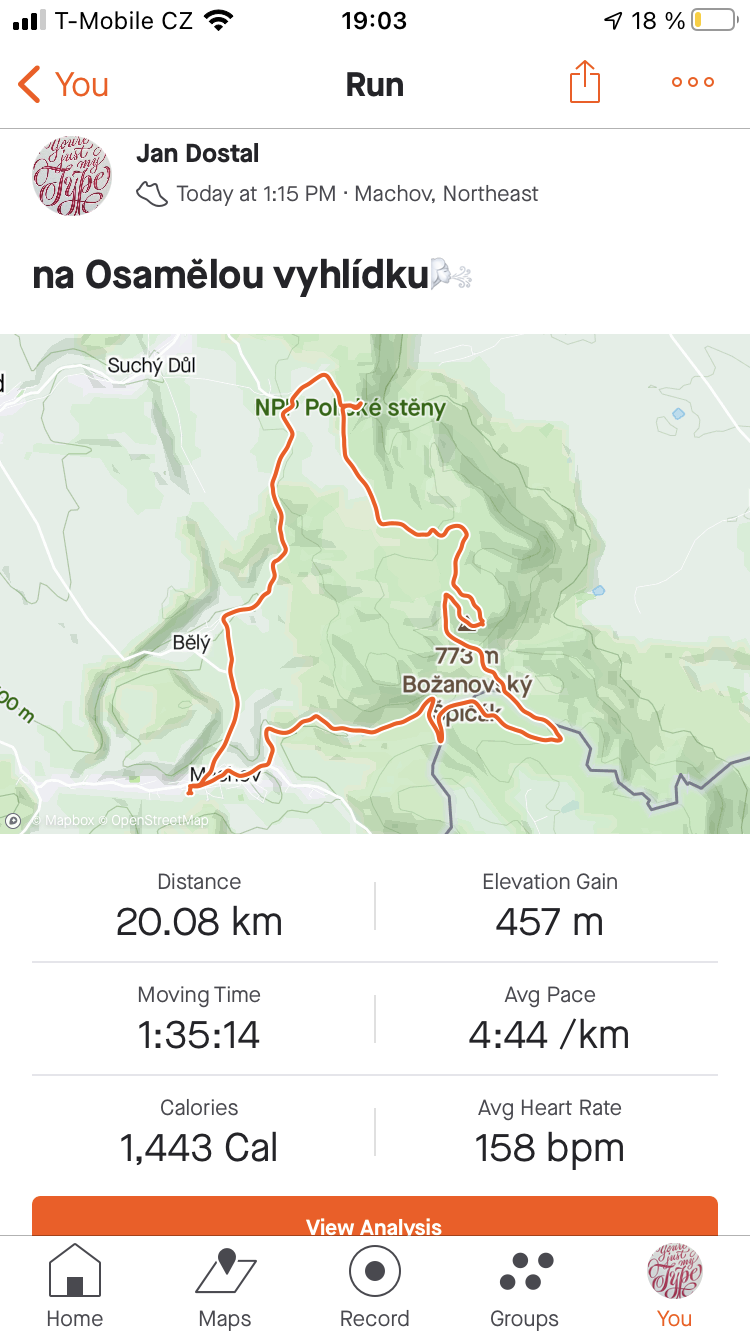
Task: Select the You tab in the bottom bar
Action: coord(675,1285)
